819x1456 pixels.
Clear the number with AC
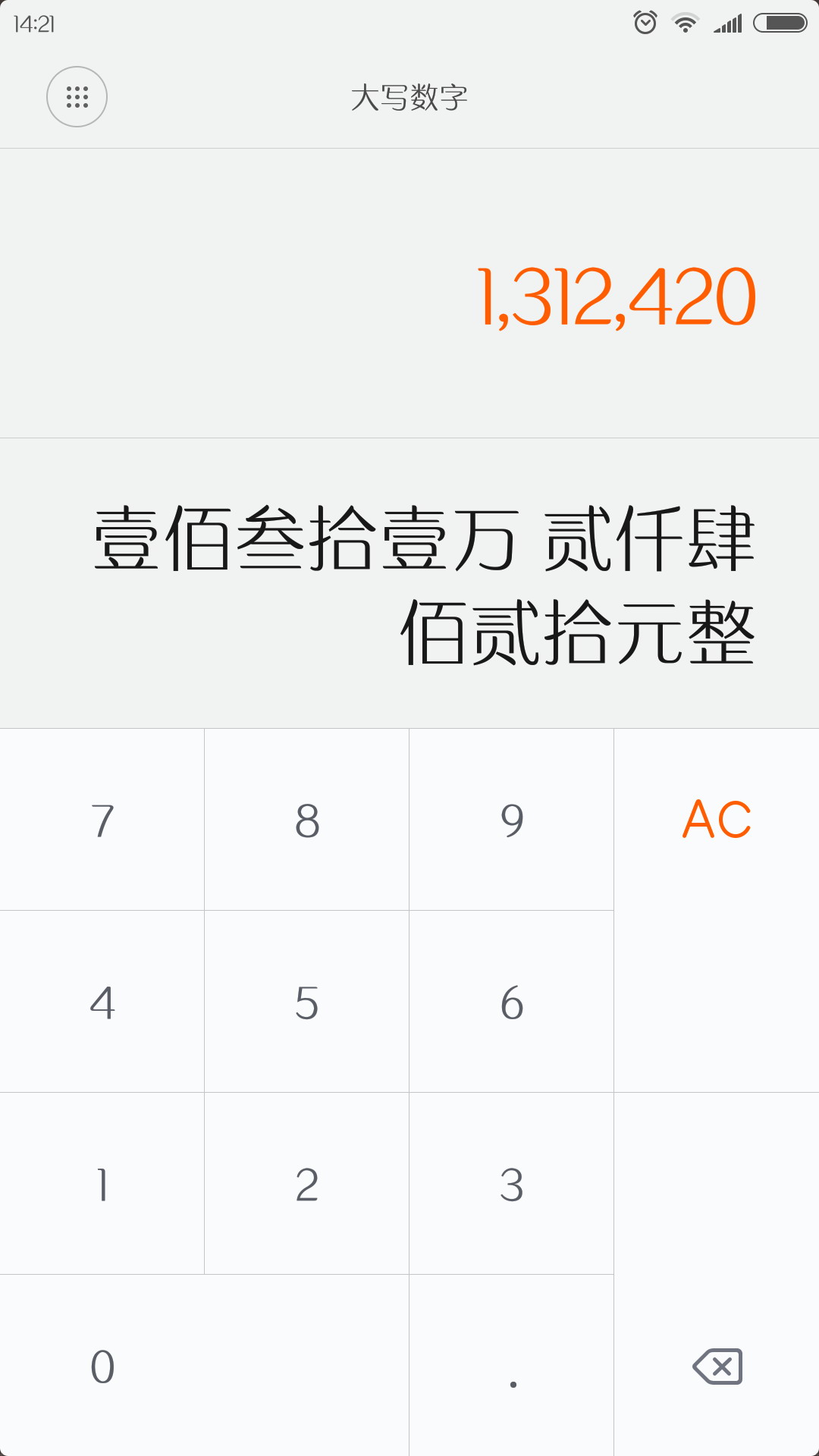pyautogui.click(x=716, y=821)
